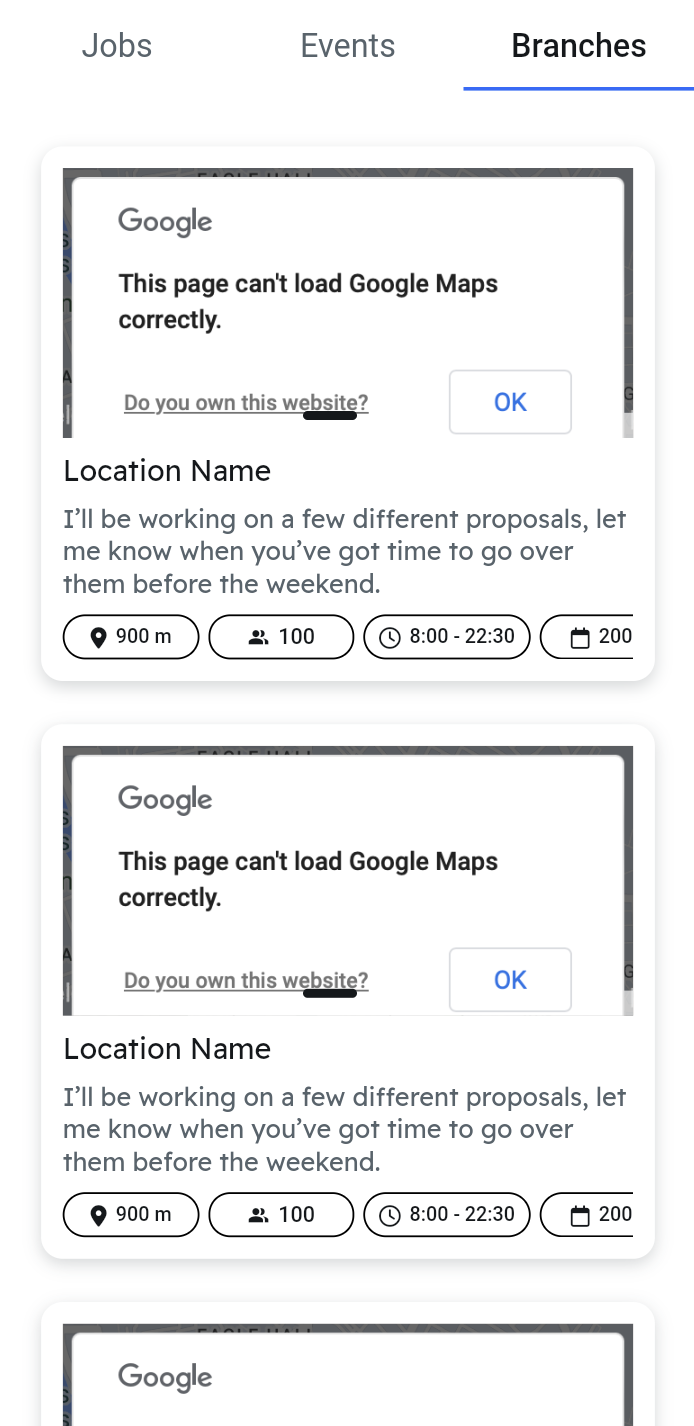
Task: Tap the 100 people chip in second card
Action: (281, 1215)
